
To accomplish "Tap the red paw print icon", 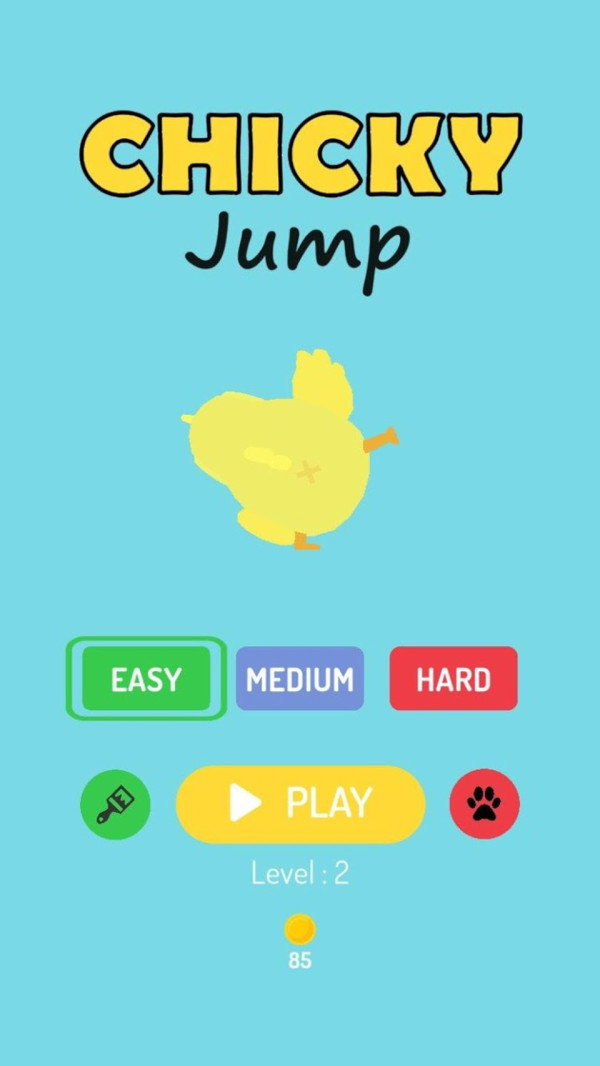I will coord(484,804).
